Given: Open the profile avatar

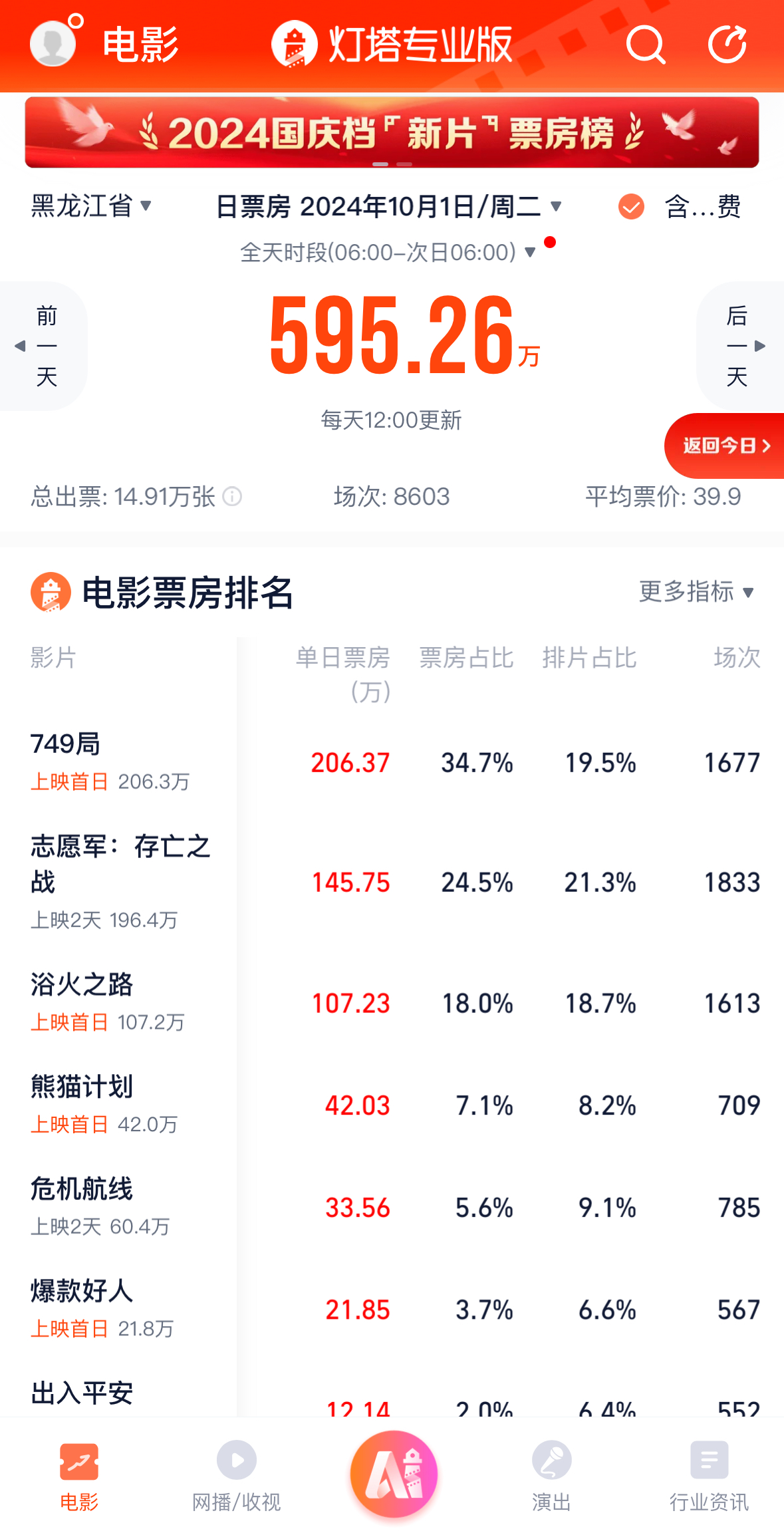Looking at the screenshot, I should (53, 44).
